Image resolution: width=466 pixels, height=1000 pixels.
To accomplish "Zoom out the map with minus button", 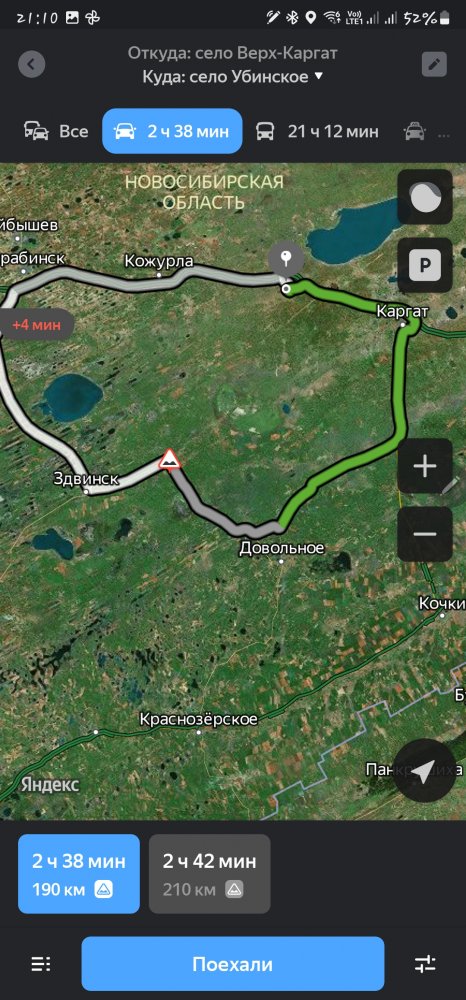I will [425, 534].
